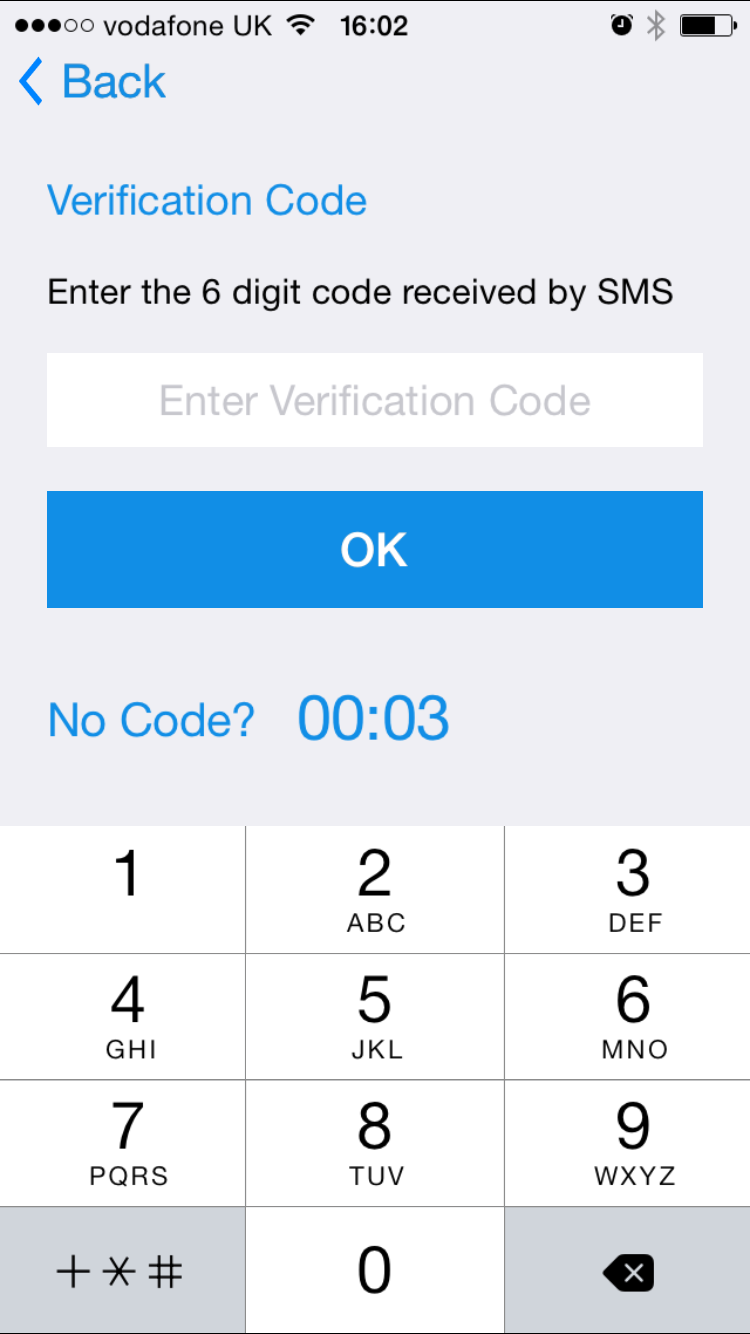Confirm the code with the OK button
Image resolution: width=750 pixels, height=1334 pixels.
pos(375,549)
